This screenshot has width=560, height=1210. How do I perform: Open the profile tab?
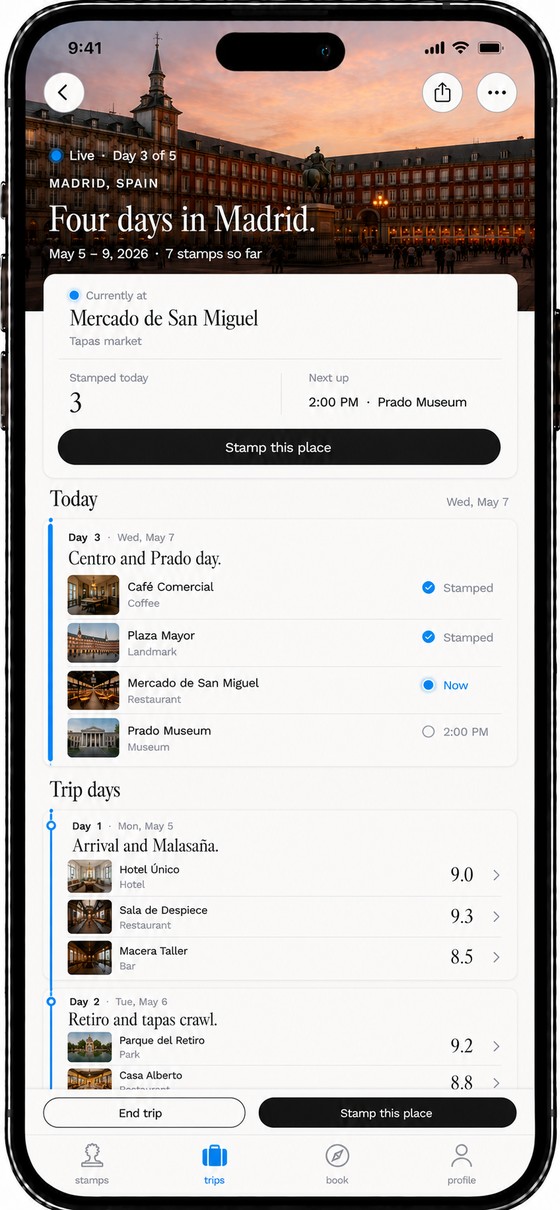point(461,1164)
